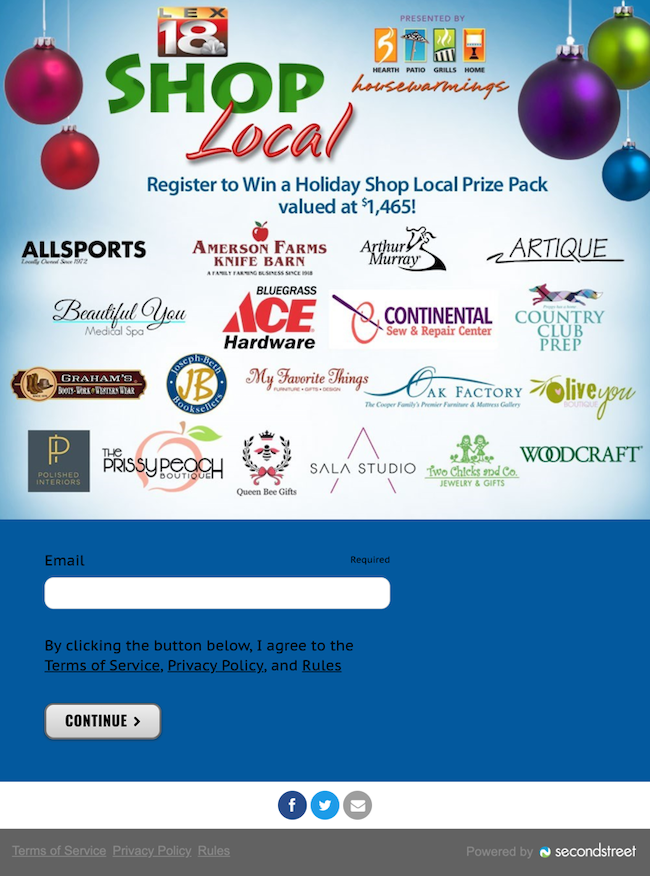Open Rules link in agreement text
This screenshot has width=650, height=876.
click(x=321, y=666)
